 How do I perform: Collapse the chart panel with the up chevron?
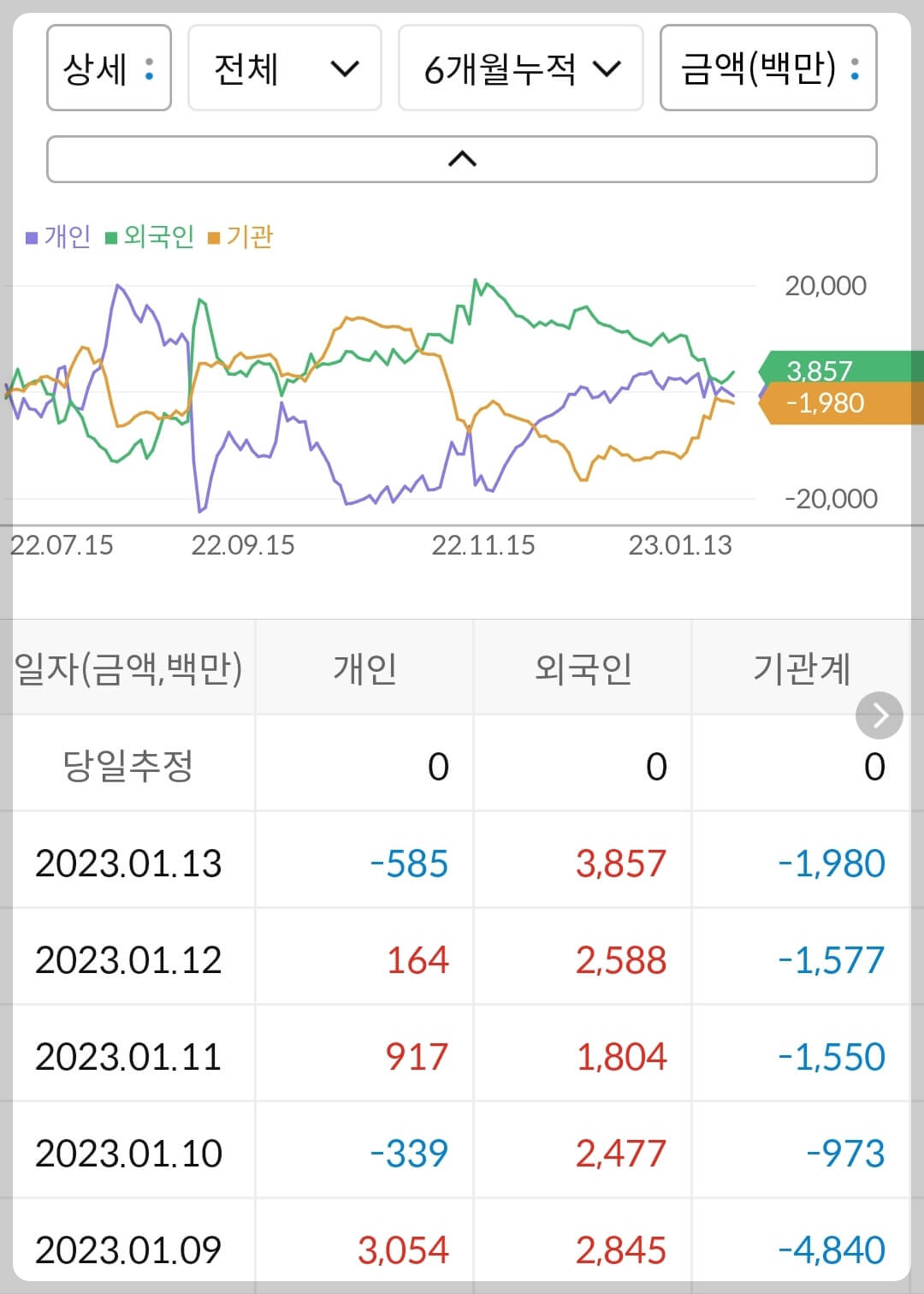click(462, 158)
